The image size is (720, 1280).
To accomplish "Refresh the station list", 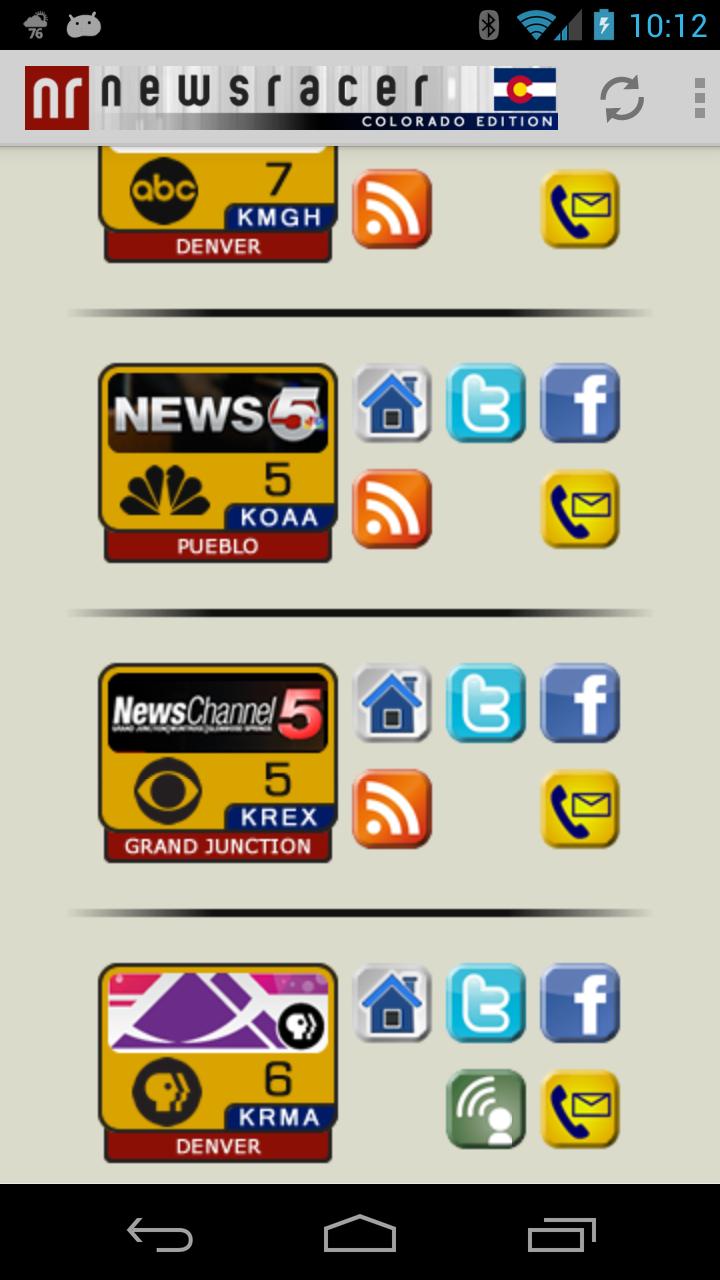I will click(x=622, y=97).
